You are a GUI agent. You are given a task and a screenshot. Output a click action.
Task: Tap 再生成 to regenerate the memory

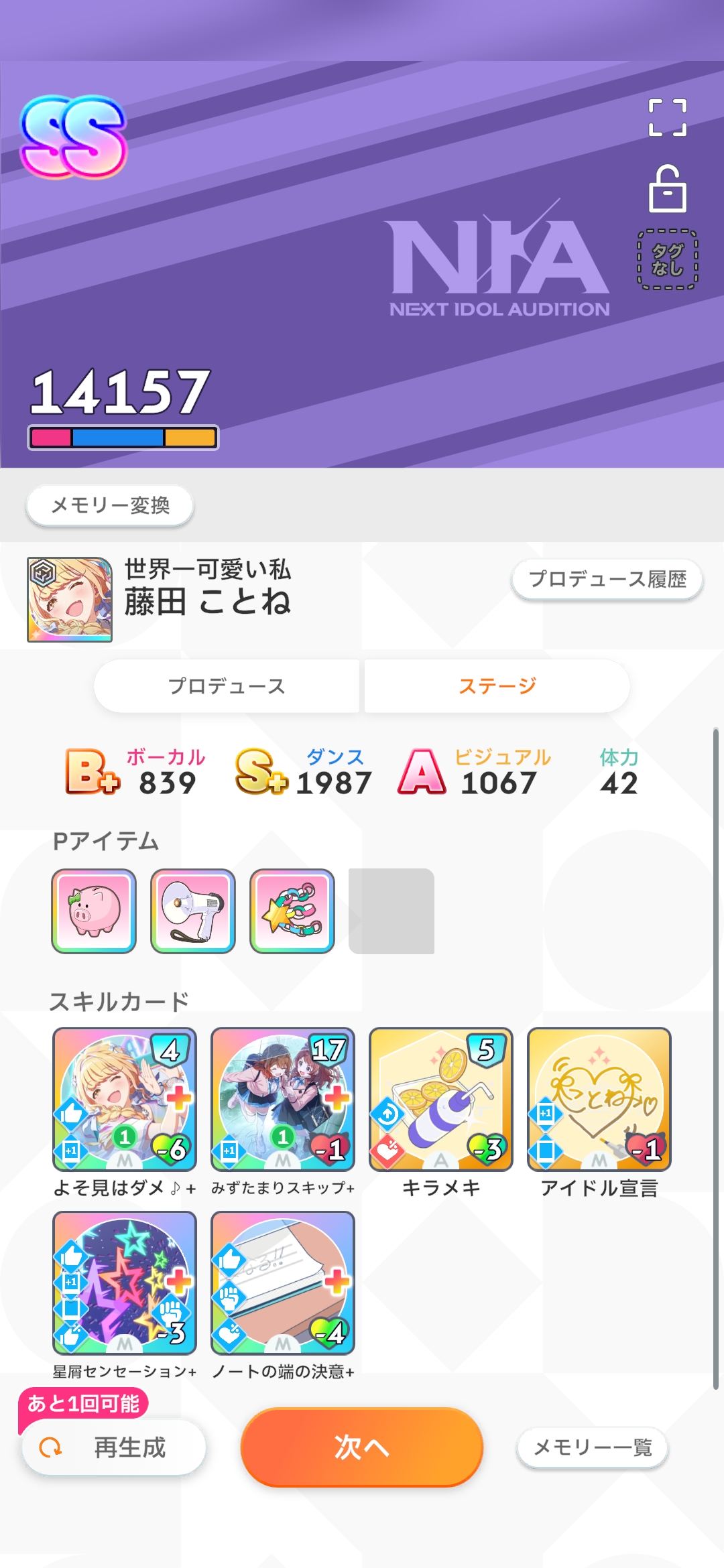pos(114,1447)
